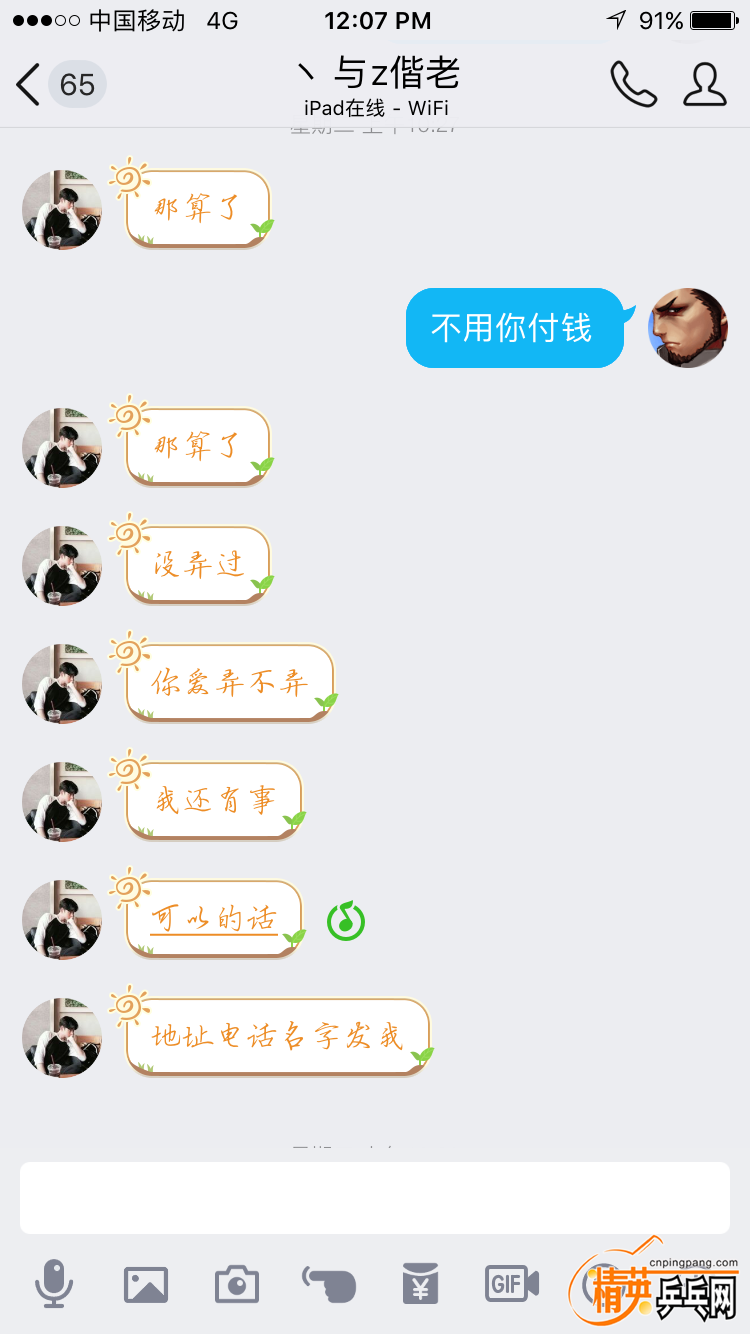Tap the message text input box
Viewport: 750px width, 1334px height.
click(x=374, y=1197)
